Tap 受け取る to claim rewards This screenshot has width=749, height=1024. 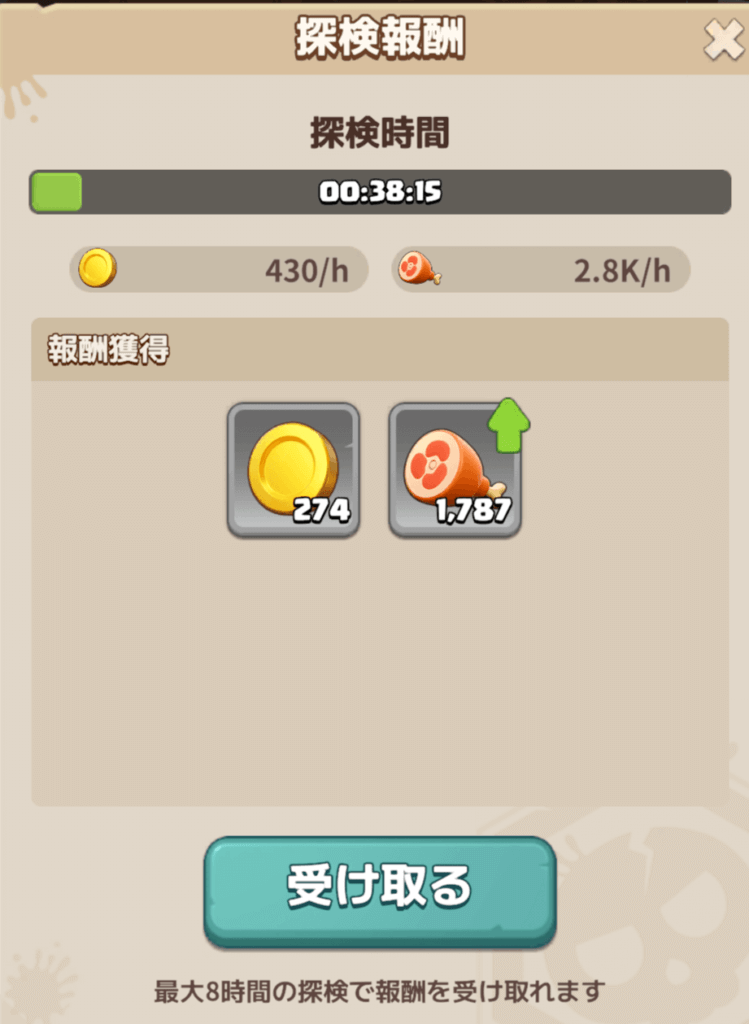pyautogui.click(x=379, y=888)
